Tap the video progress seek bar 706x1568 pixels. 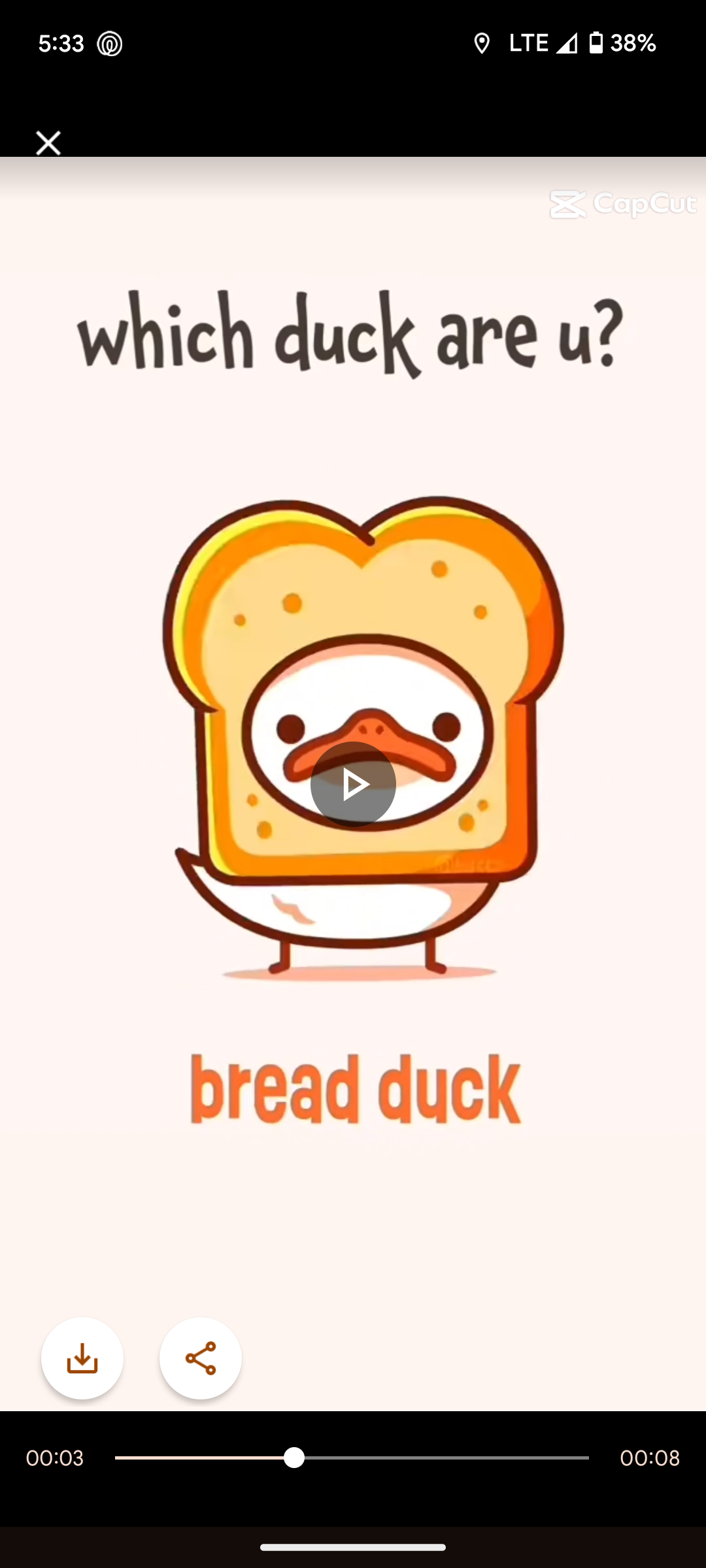pos(352,1458)
